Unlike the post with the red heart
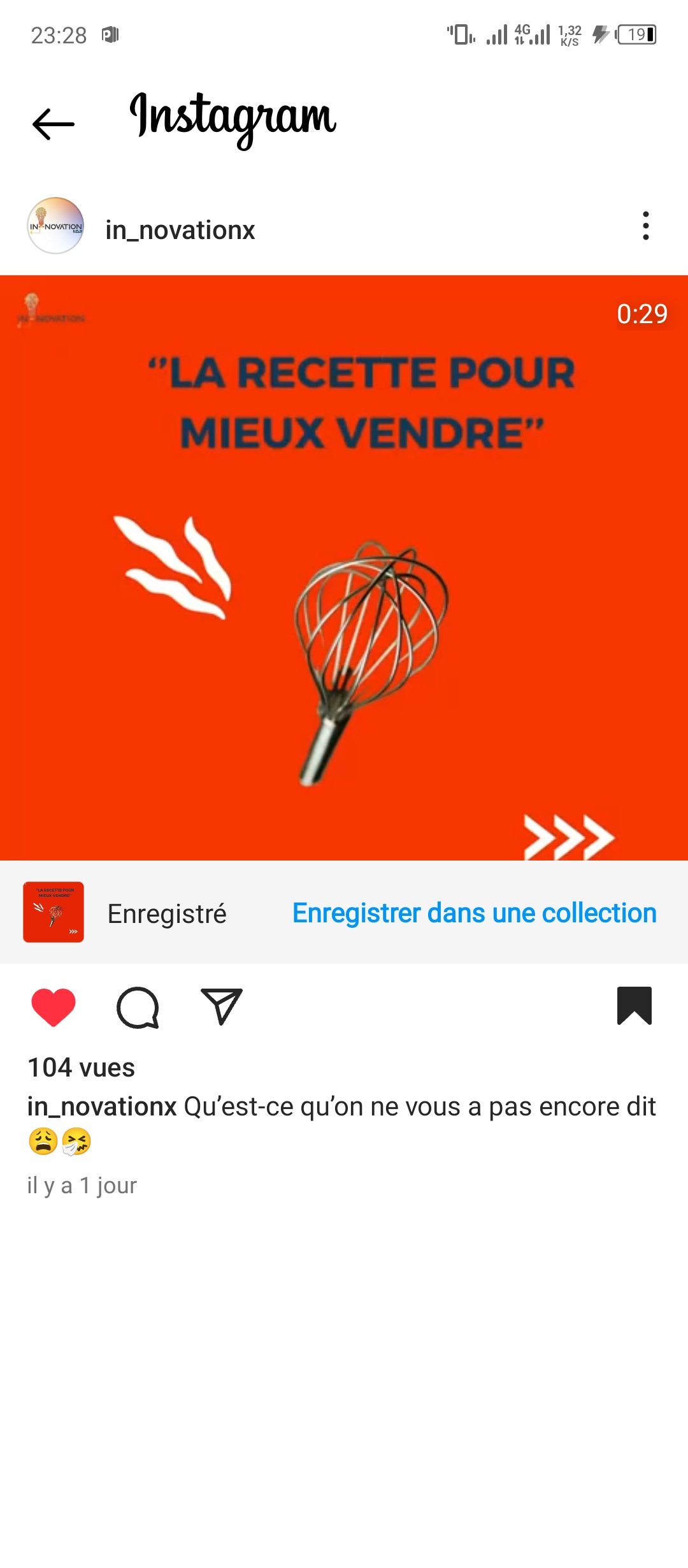Screen dimensions: 688x1568 pos(54,1006)
